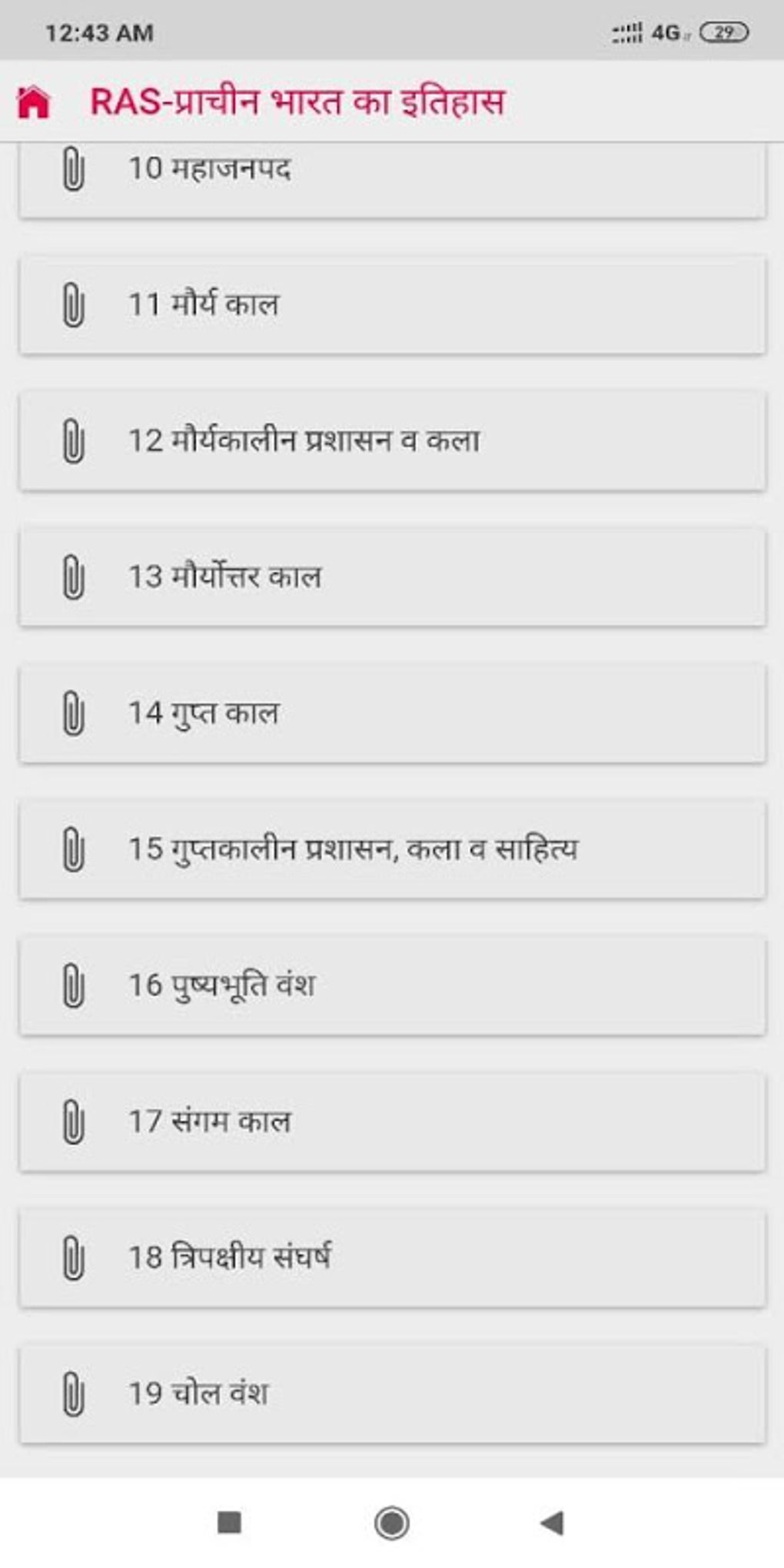Click the paperclip icon next to '17 संगम काल'
The width and height of the screenshot is (784, 1568).
74,1121
